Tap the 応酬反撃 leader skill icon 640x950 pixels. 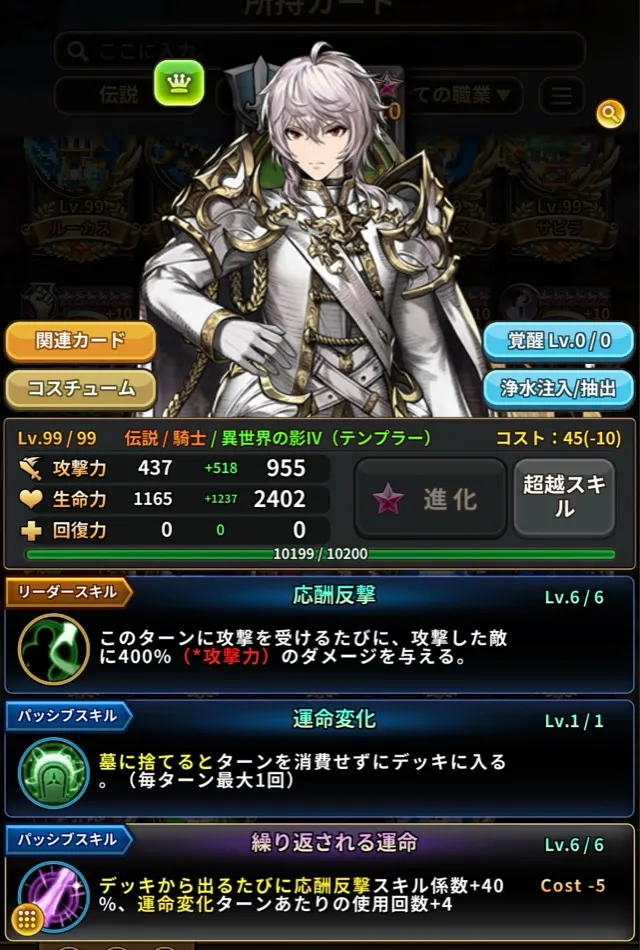54,648
